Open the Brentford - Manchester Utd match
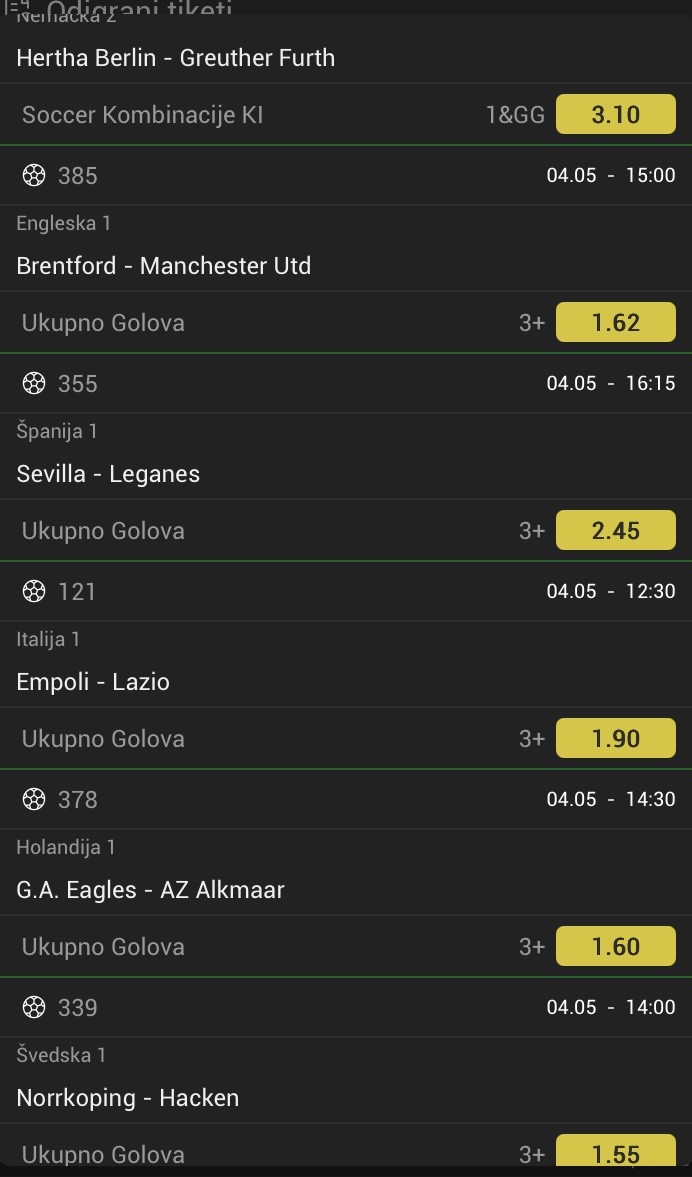Screen dimensions: 692x1177 click(164, 266)
